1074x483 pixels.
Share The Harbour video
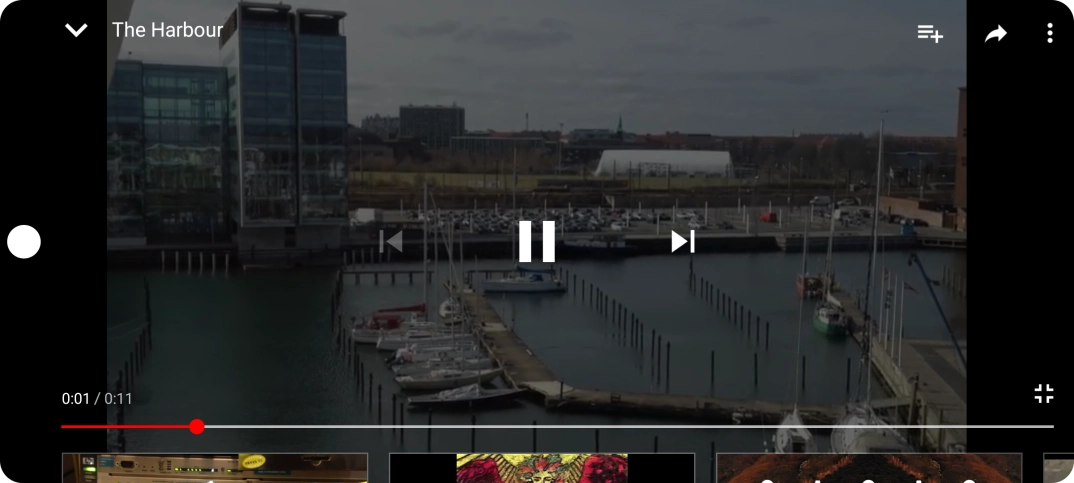tap(995, 34)
